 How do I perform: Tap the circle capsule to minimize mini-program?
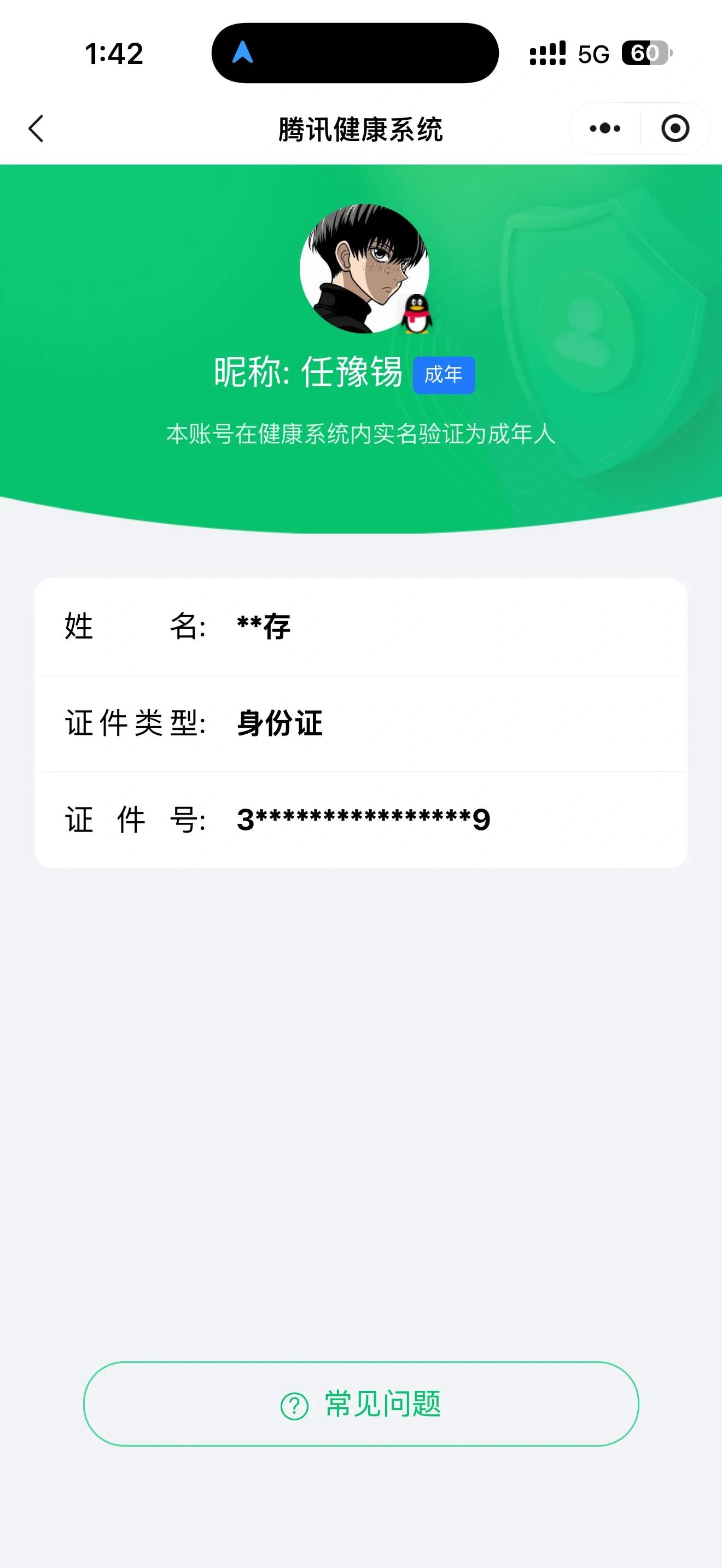coord(674,128)
